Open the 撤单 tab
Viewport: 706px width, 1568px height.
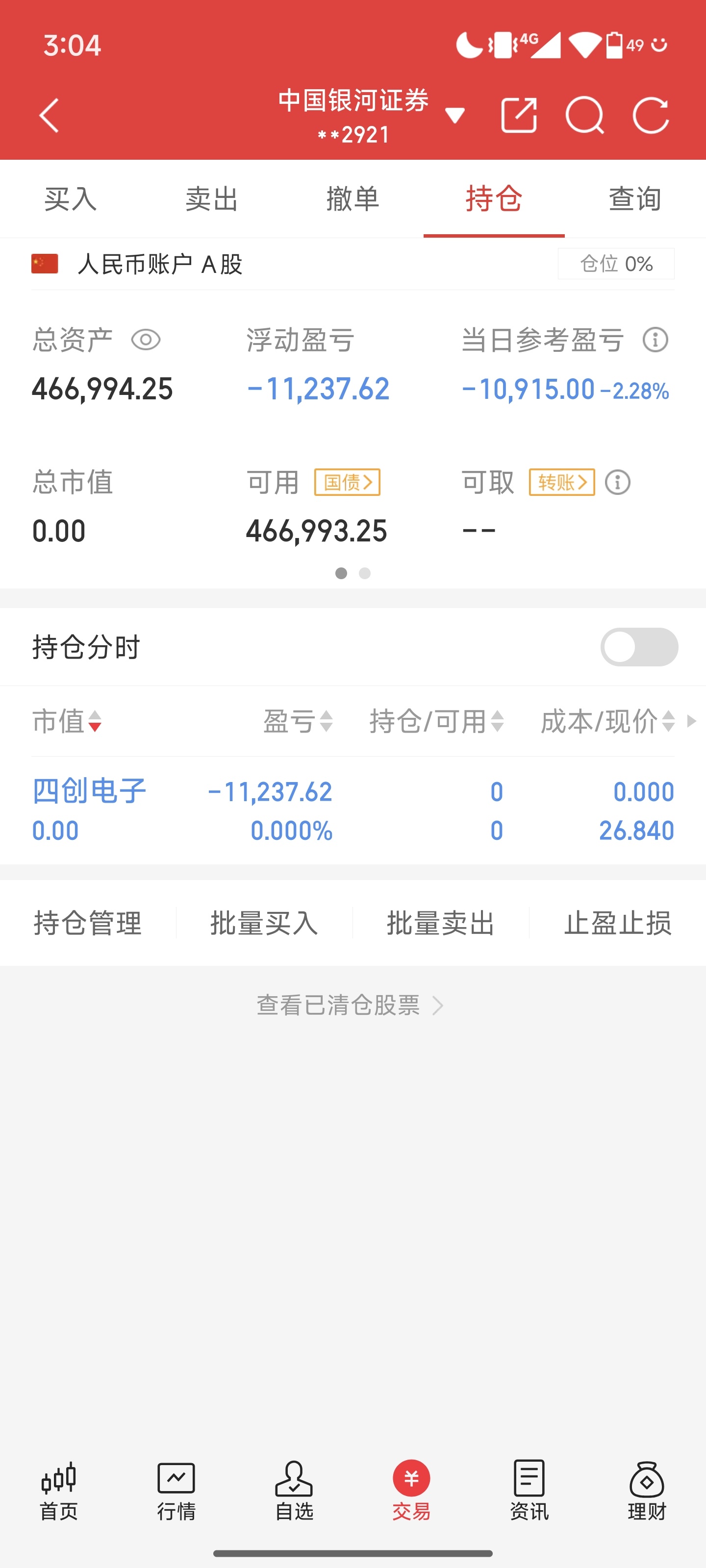(x=353, y=199)
